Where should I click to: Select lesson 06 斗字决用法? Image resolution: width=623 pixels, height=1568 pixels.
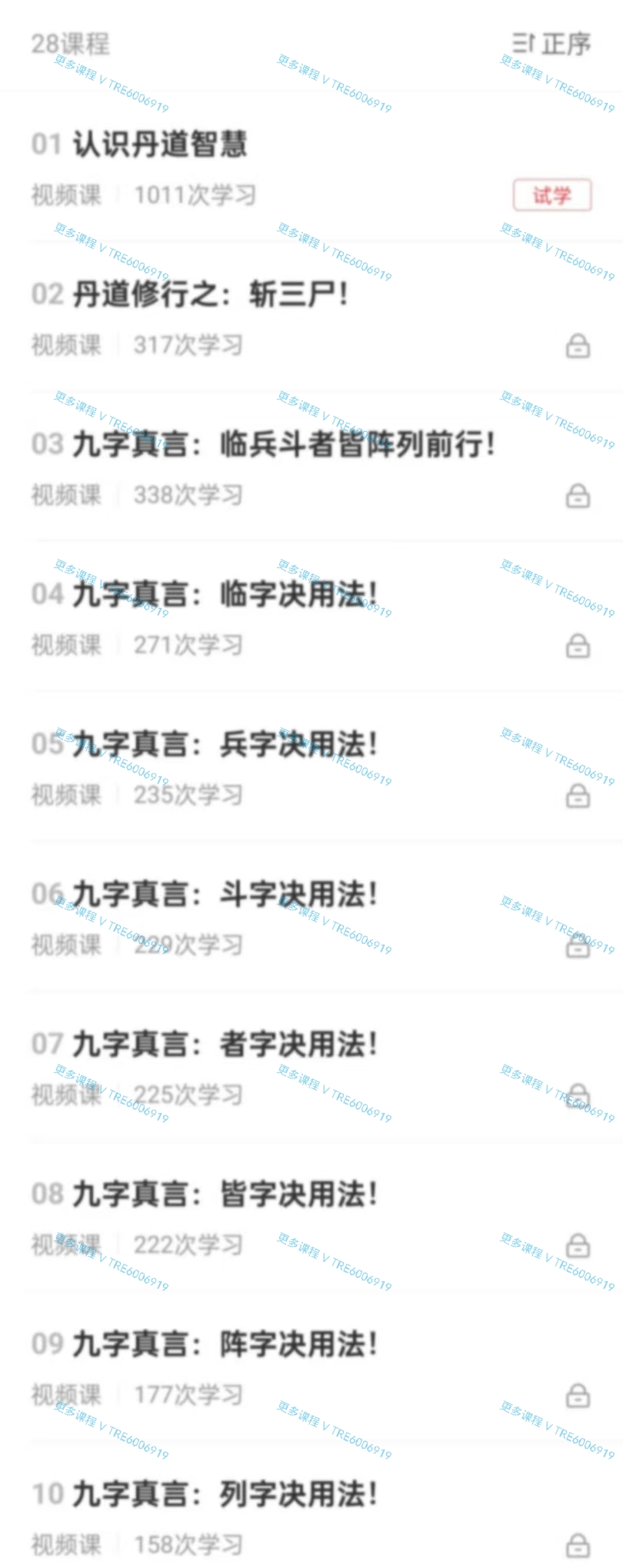[x=225, y=894]
